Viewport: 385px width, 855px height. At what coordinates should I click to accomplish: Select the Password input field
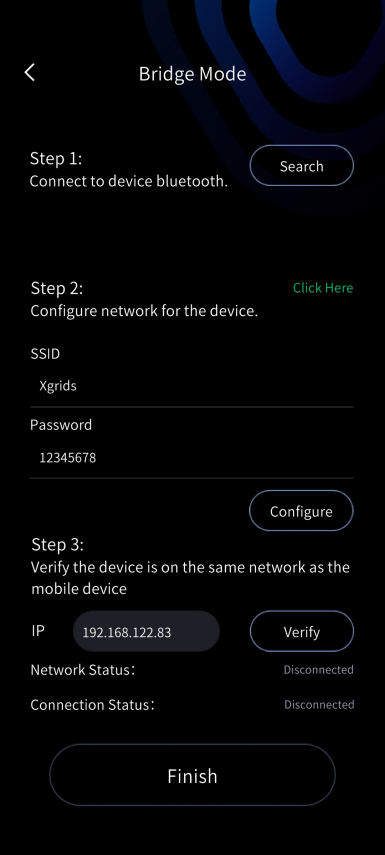coord(191,457)
